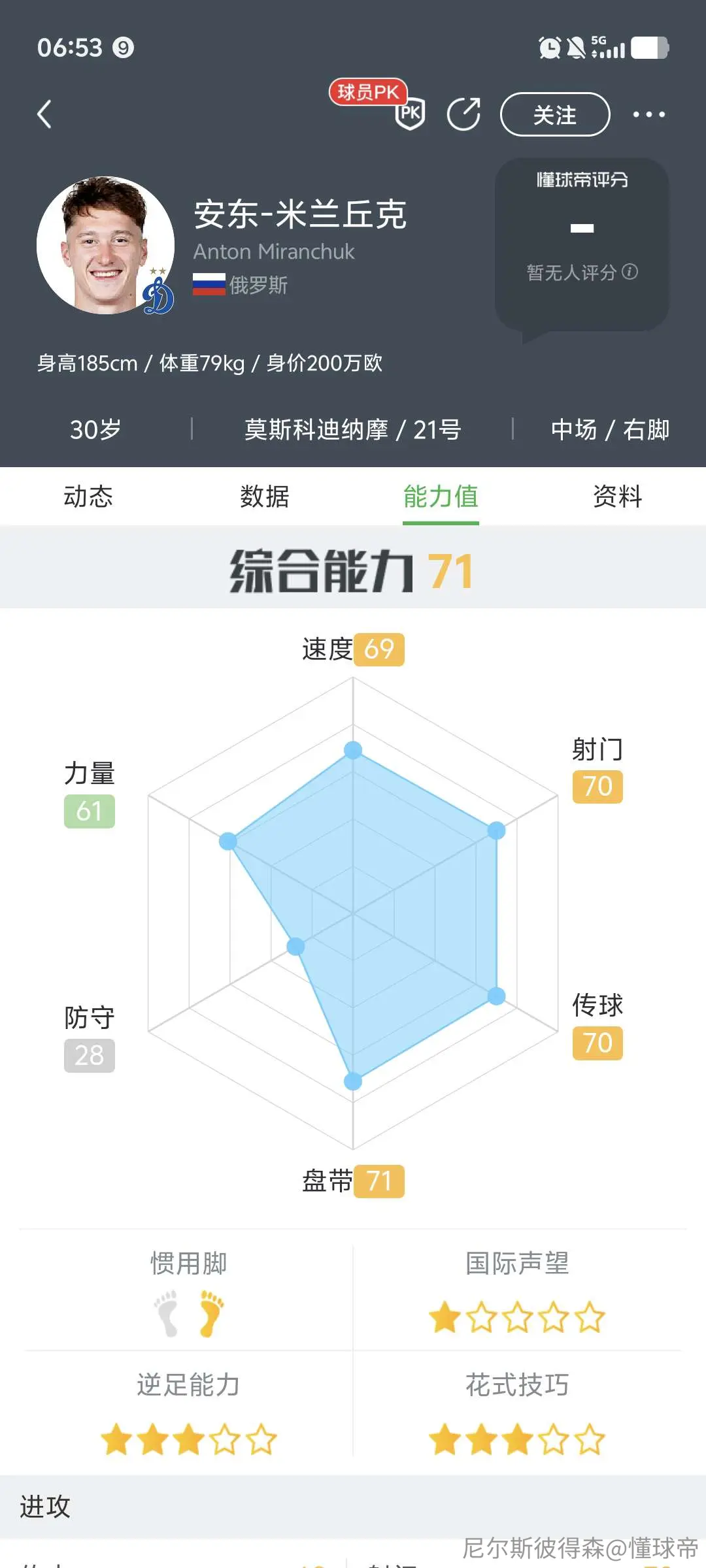
Task: Follow the player with 关注 button
Action: pyautogui.click(x=555, y=114)
